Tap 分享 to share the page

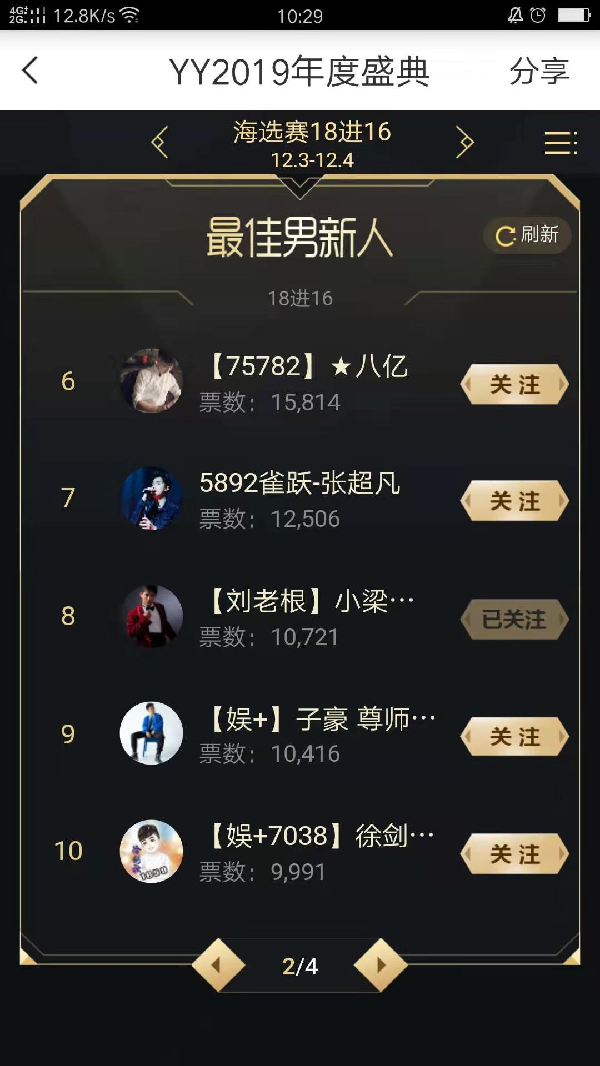pos(539,72)
